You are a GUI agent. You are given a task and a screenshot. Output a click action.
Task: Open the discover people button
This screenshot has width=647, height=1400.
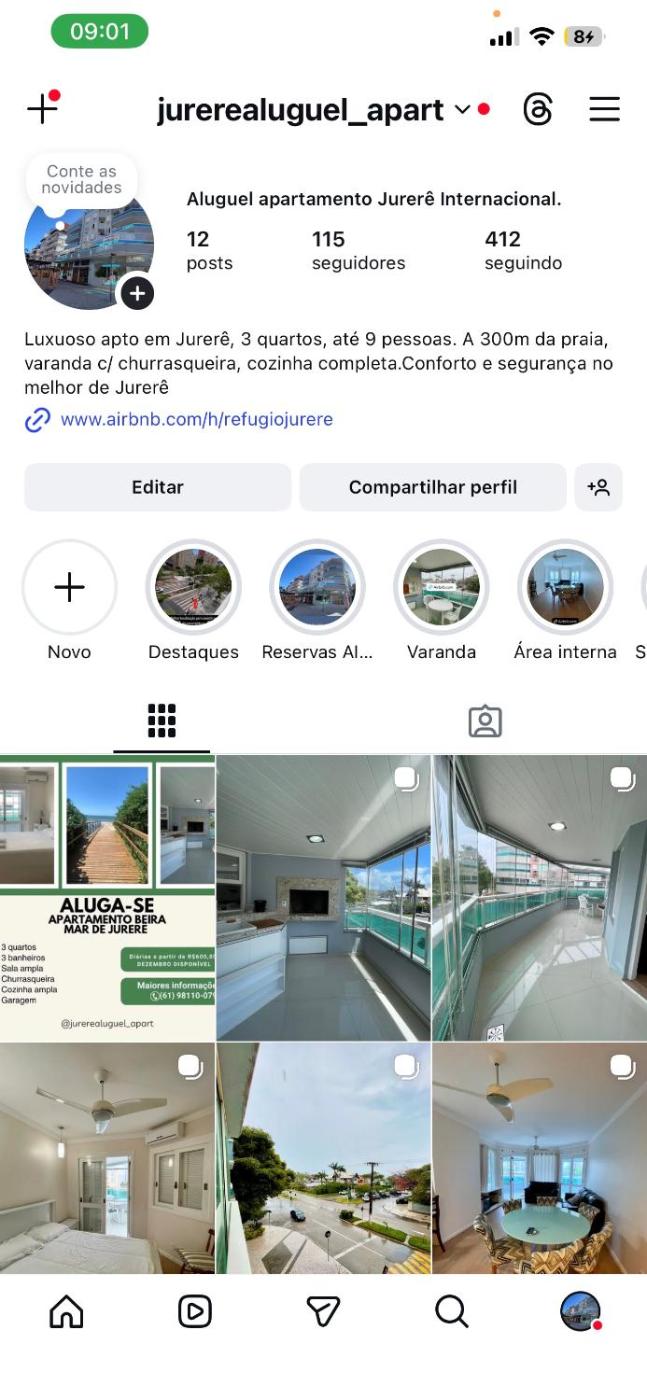click(598, 487)
